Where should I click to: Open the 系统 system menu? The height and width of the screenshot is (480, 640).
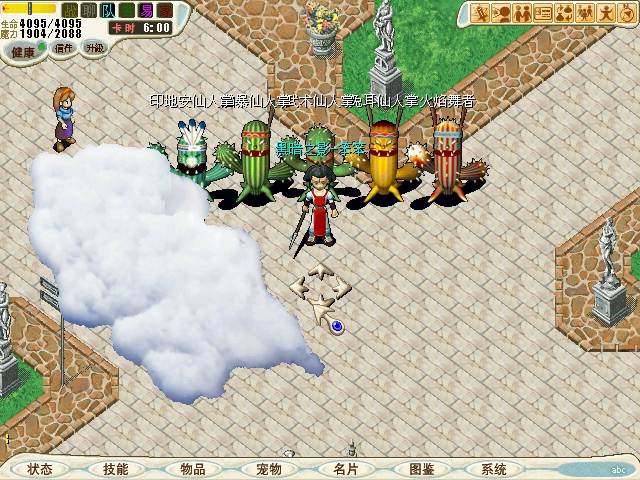click(x=493, y=469)
